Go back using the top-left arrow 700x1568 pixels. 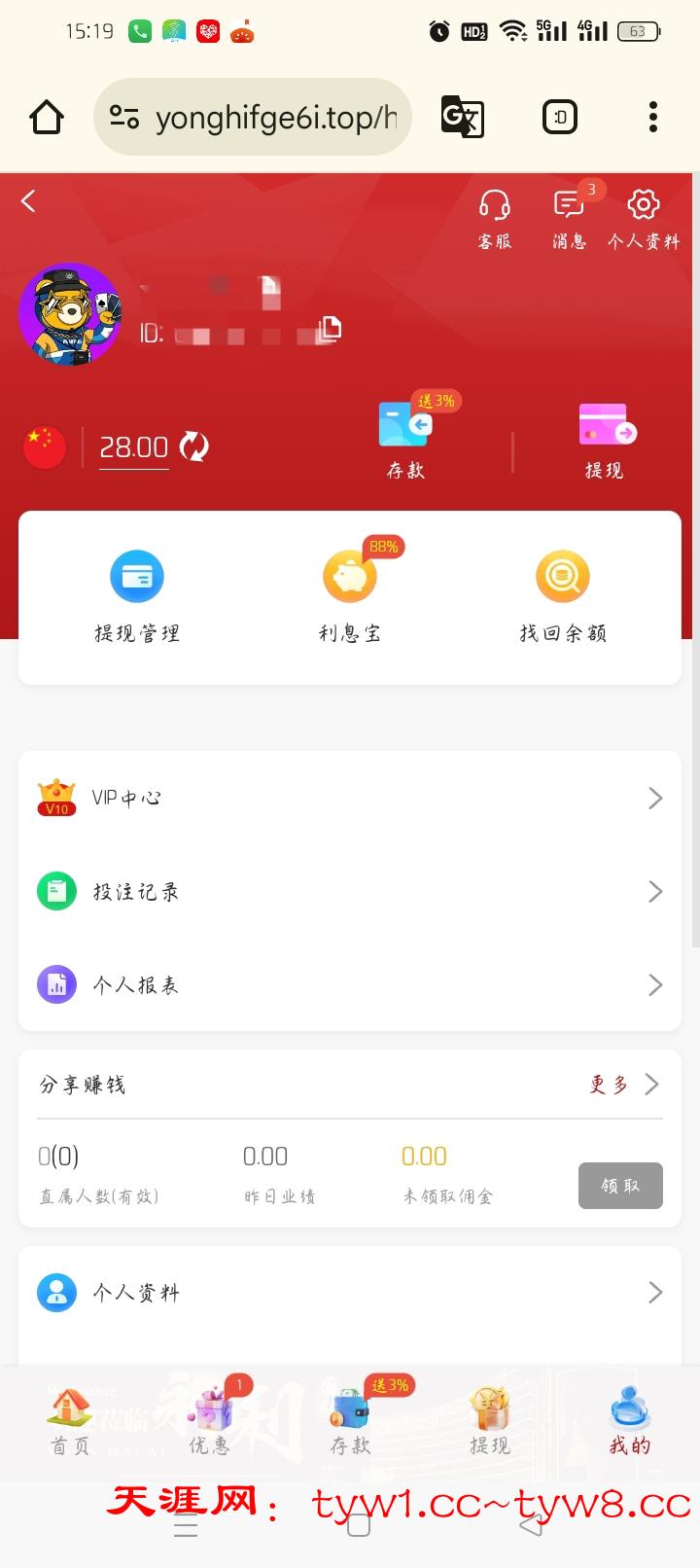[x=29, y=201]
